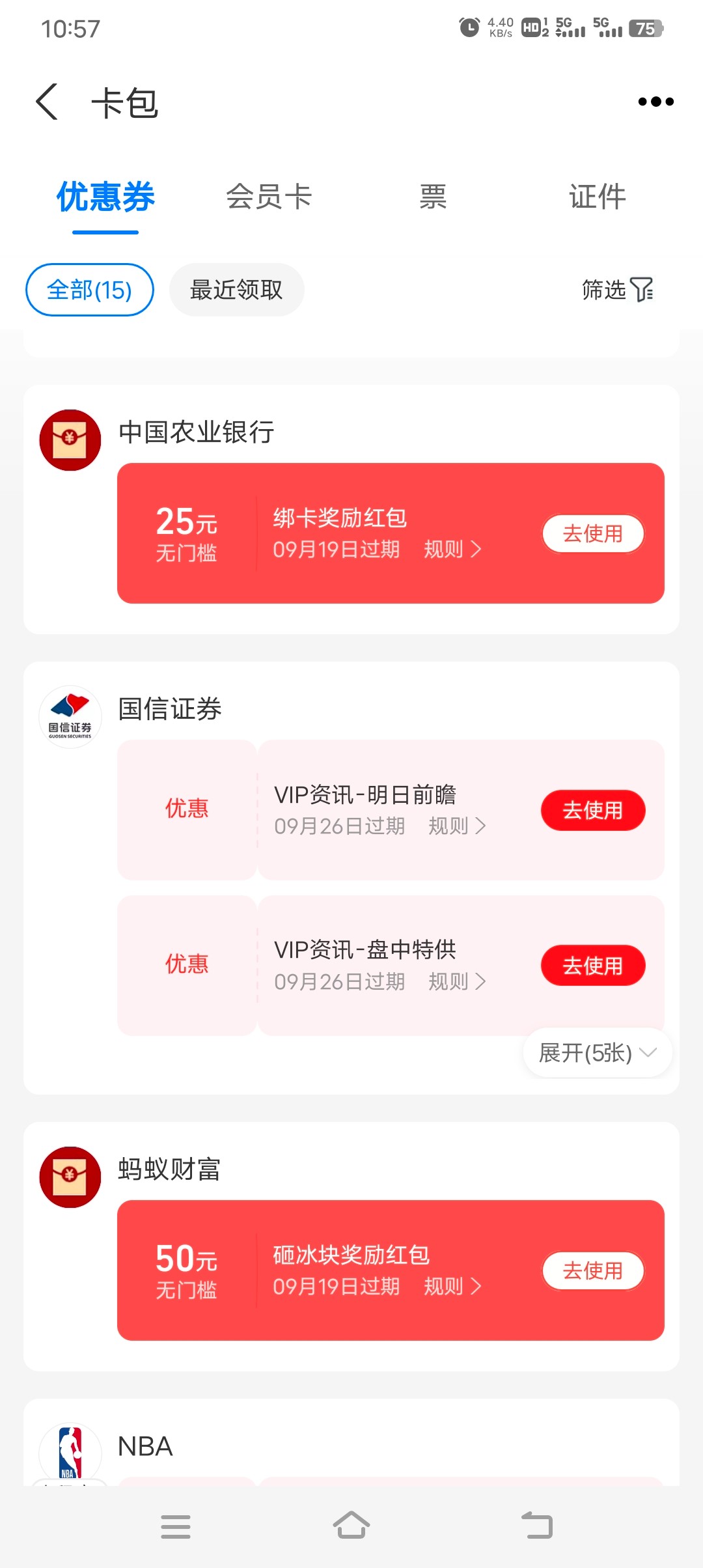703x1568 pixels.
Task: Open recent apps from the navigation bar
Action: tap(176, 1526)
